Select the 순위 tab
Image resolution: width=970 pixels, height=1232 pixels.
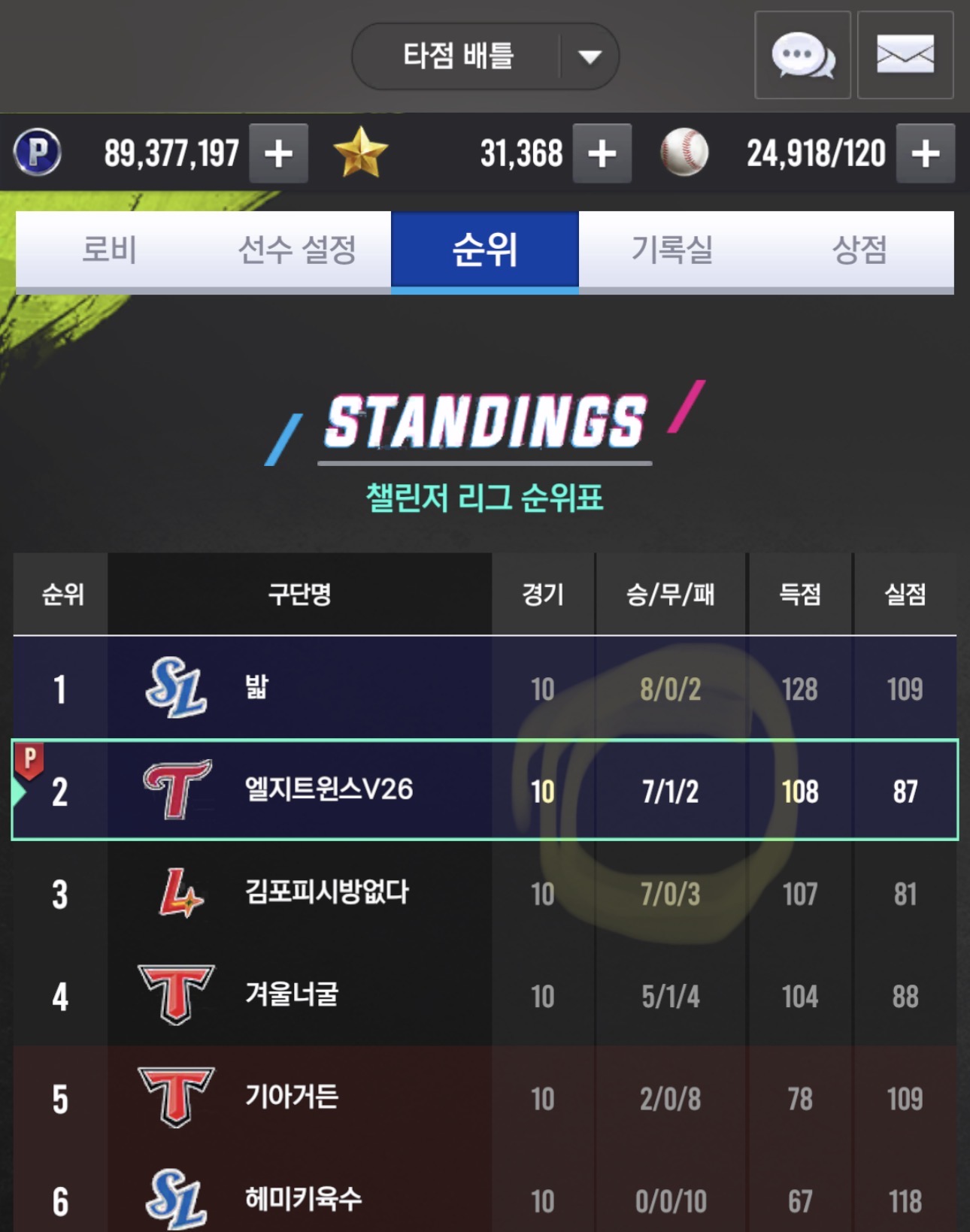tap(484, 250)
